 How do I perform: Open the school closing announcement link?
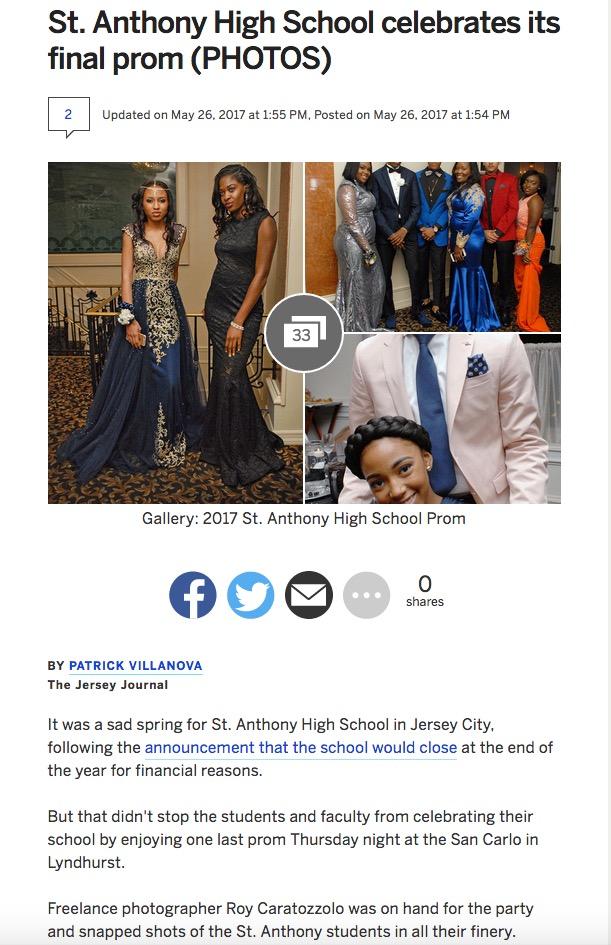(300, 748)
